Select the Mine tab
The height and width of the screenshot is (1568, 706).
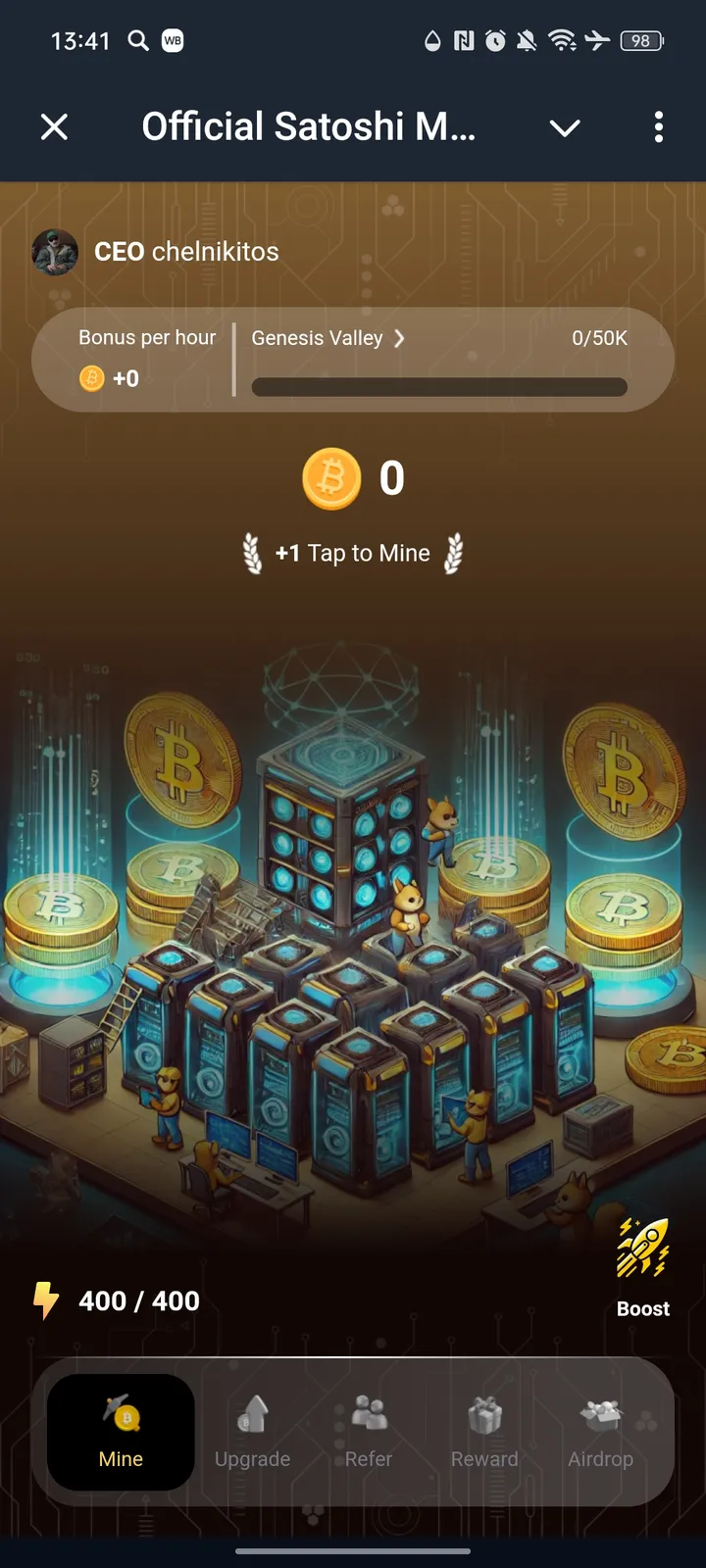(121, 1432)
